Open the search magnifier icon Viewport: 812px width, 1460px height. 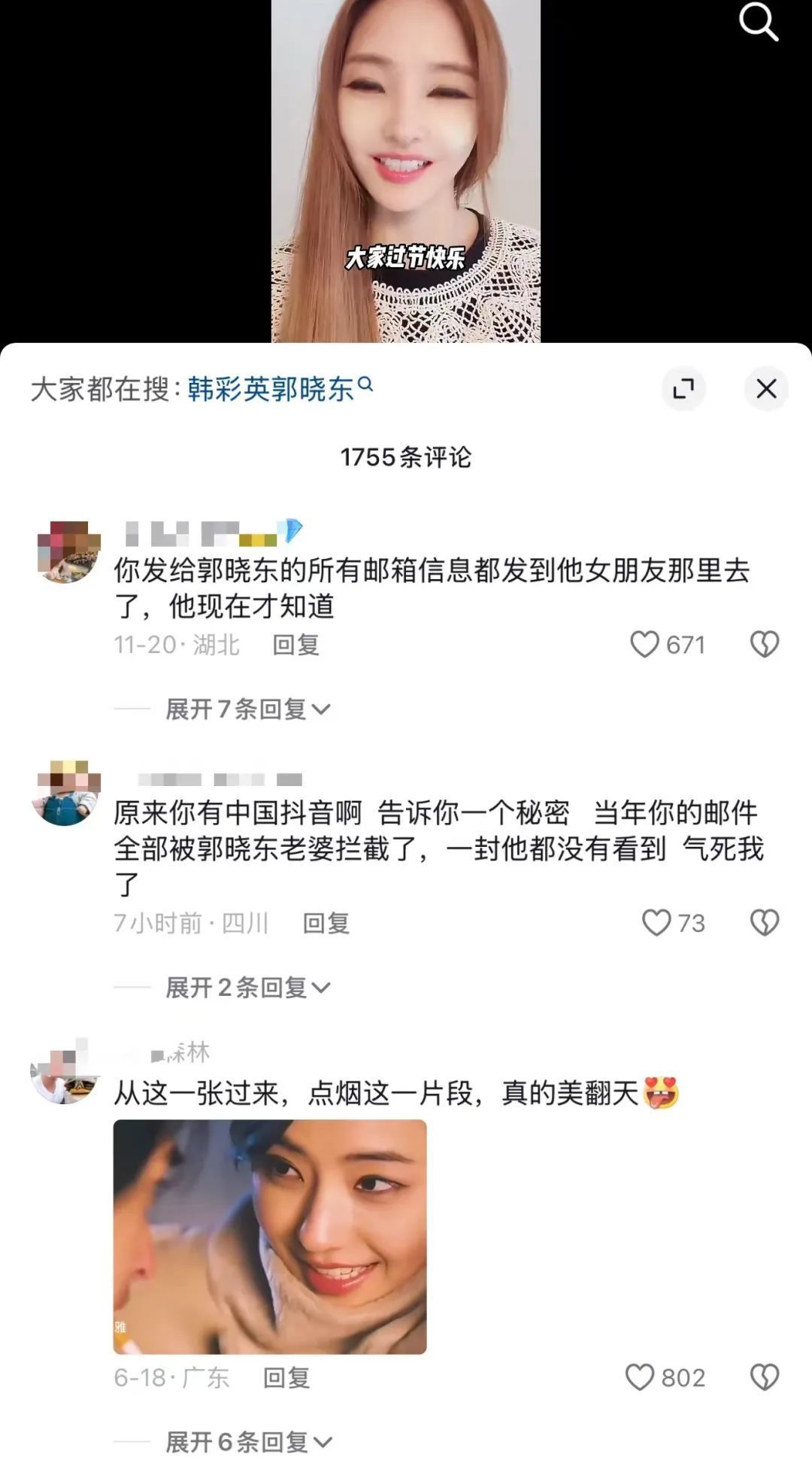(758, 22)
